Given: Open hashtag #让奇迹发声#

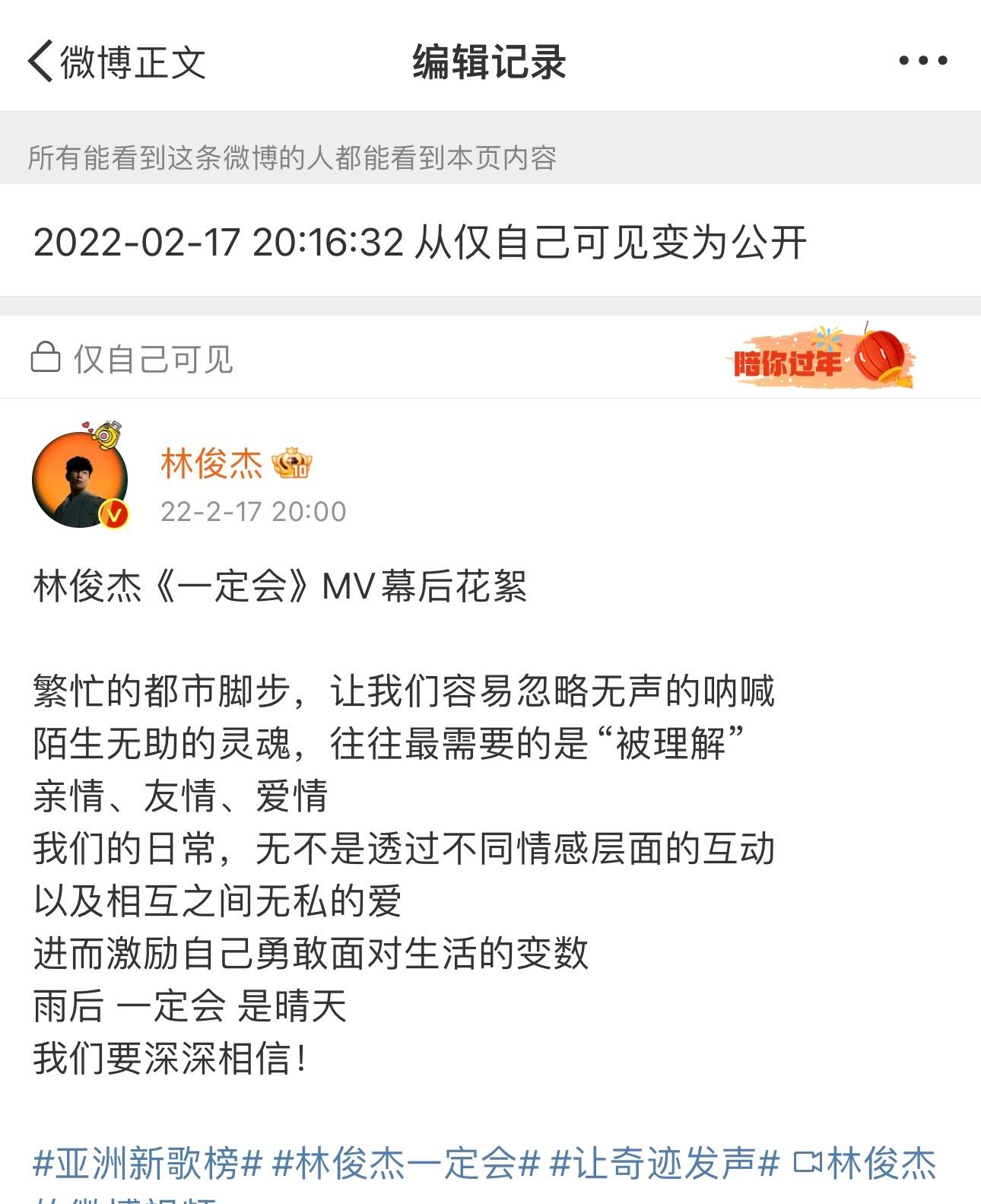Looking at the screenshot, I should pyautogui.click(x=665, y=1164).
